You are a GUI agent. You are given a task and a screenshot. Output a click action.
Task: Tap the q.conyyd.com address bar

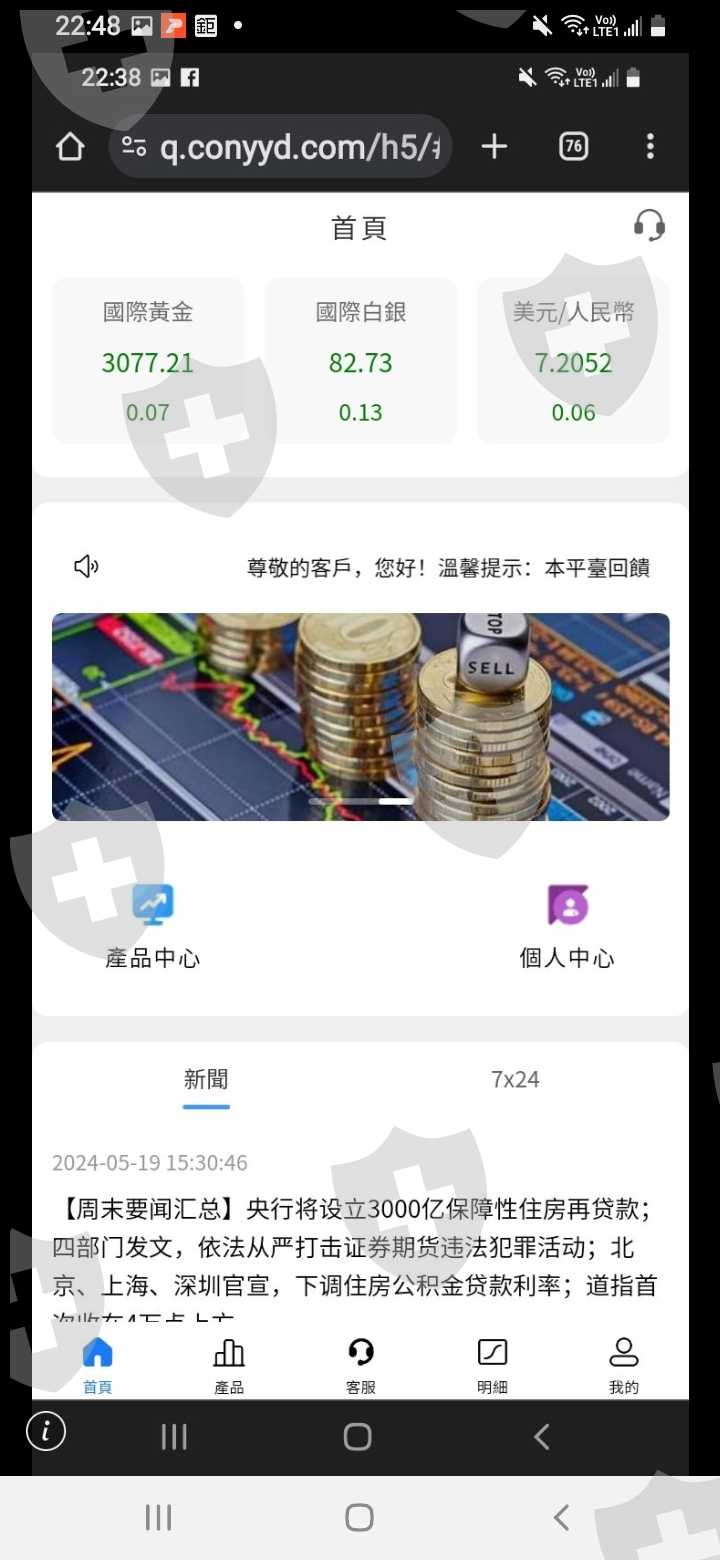click(x=280, y=147)
